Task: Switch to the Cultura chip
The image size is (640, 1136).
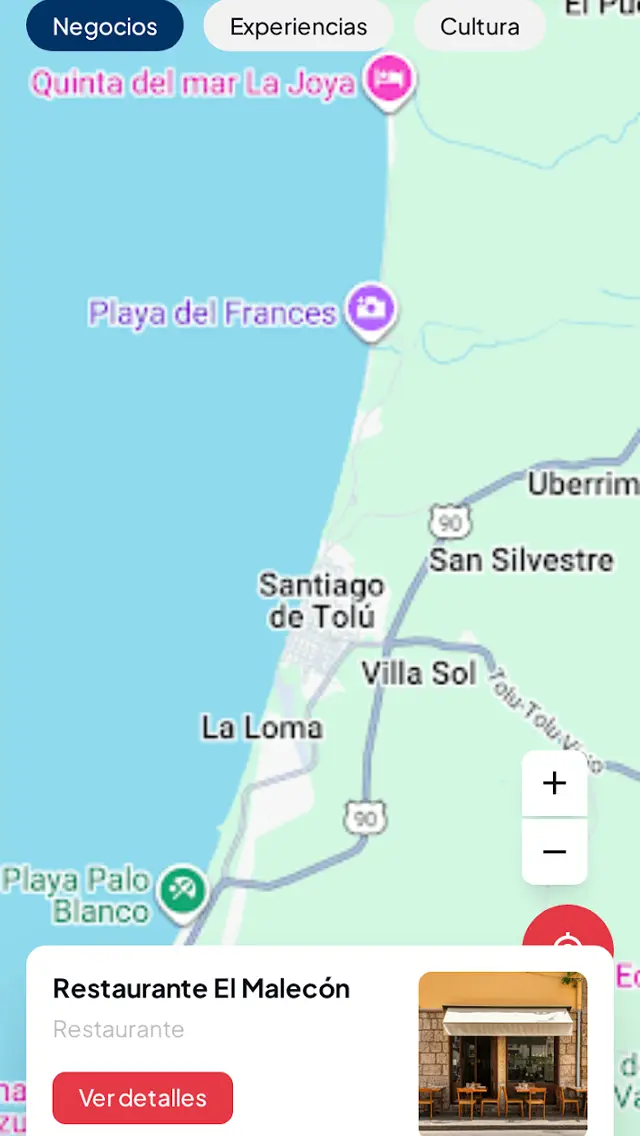Action: [x=479, y=27]
